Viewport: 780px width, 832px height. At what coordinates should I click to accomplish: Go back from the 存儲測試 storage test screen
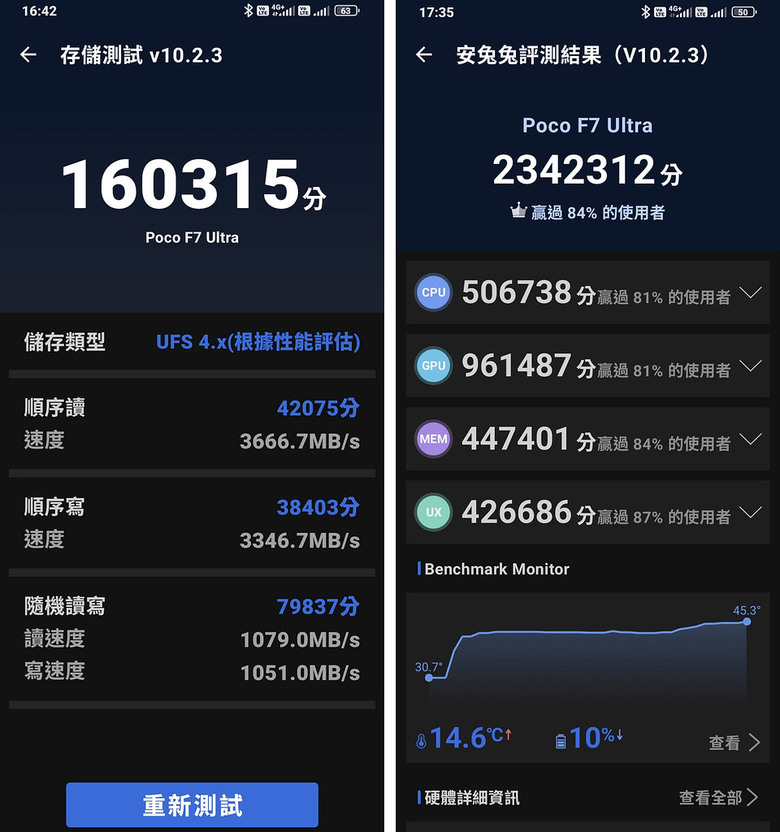(28, 55)
